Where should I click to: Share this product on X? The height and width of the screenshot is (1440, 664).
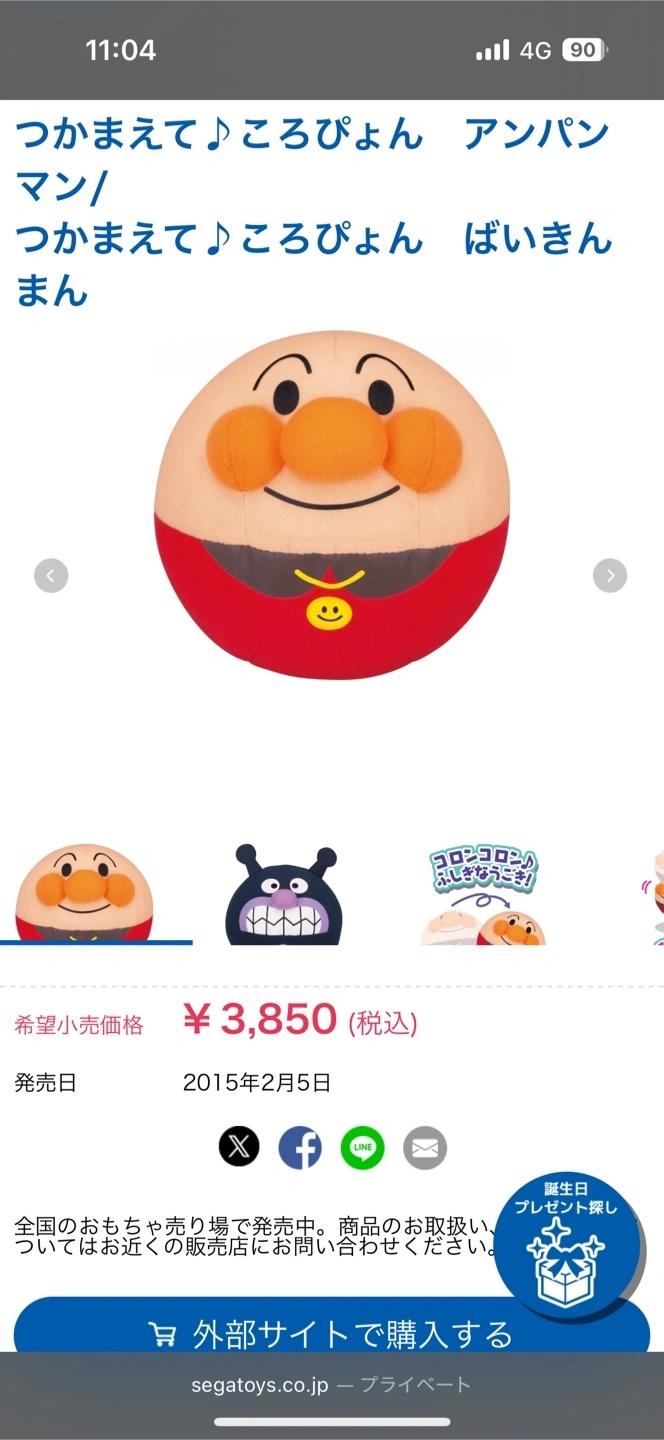point(239,1147)
